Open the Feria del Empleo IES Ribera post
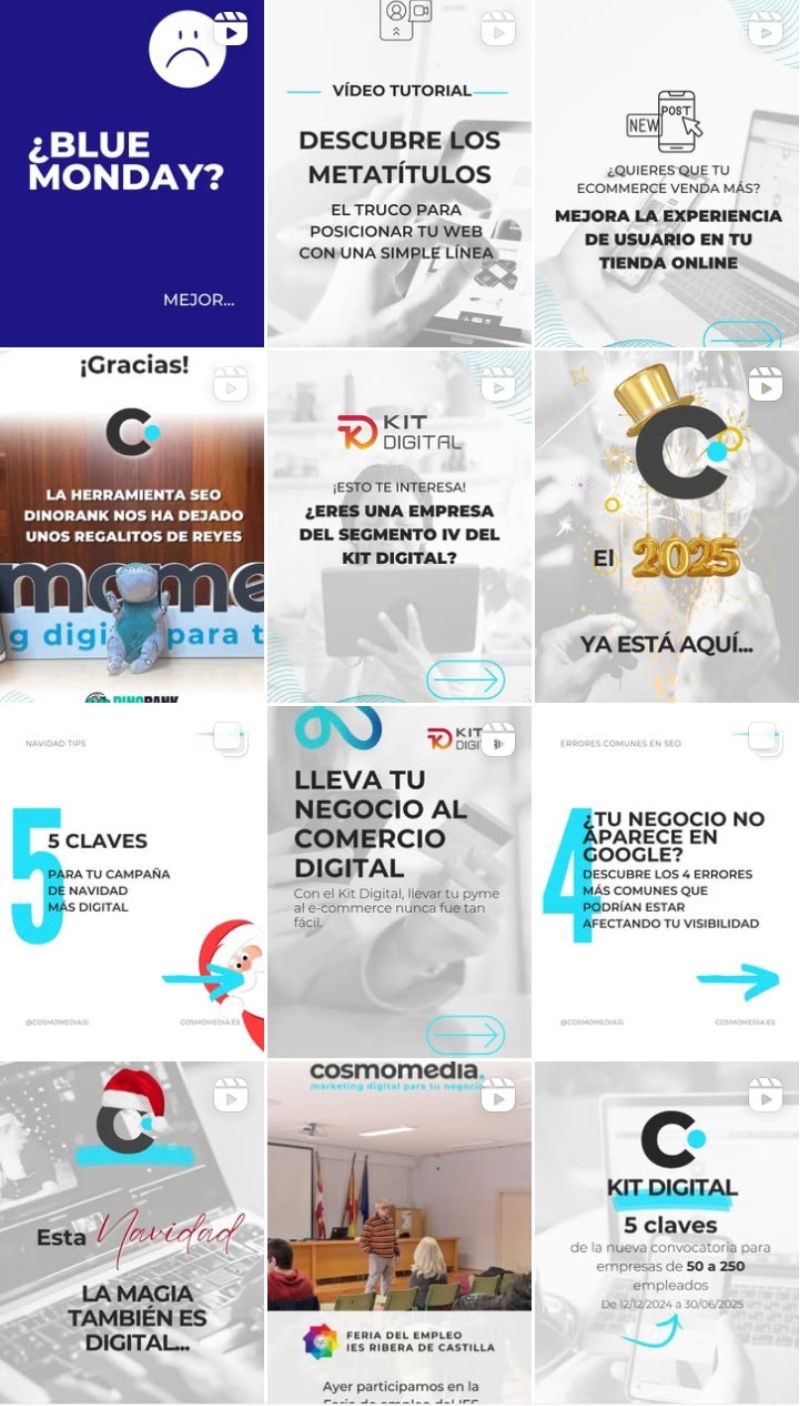Viewport: 800px width, 1406px height. [400, 1233]
